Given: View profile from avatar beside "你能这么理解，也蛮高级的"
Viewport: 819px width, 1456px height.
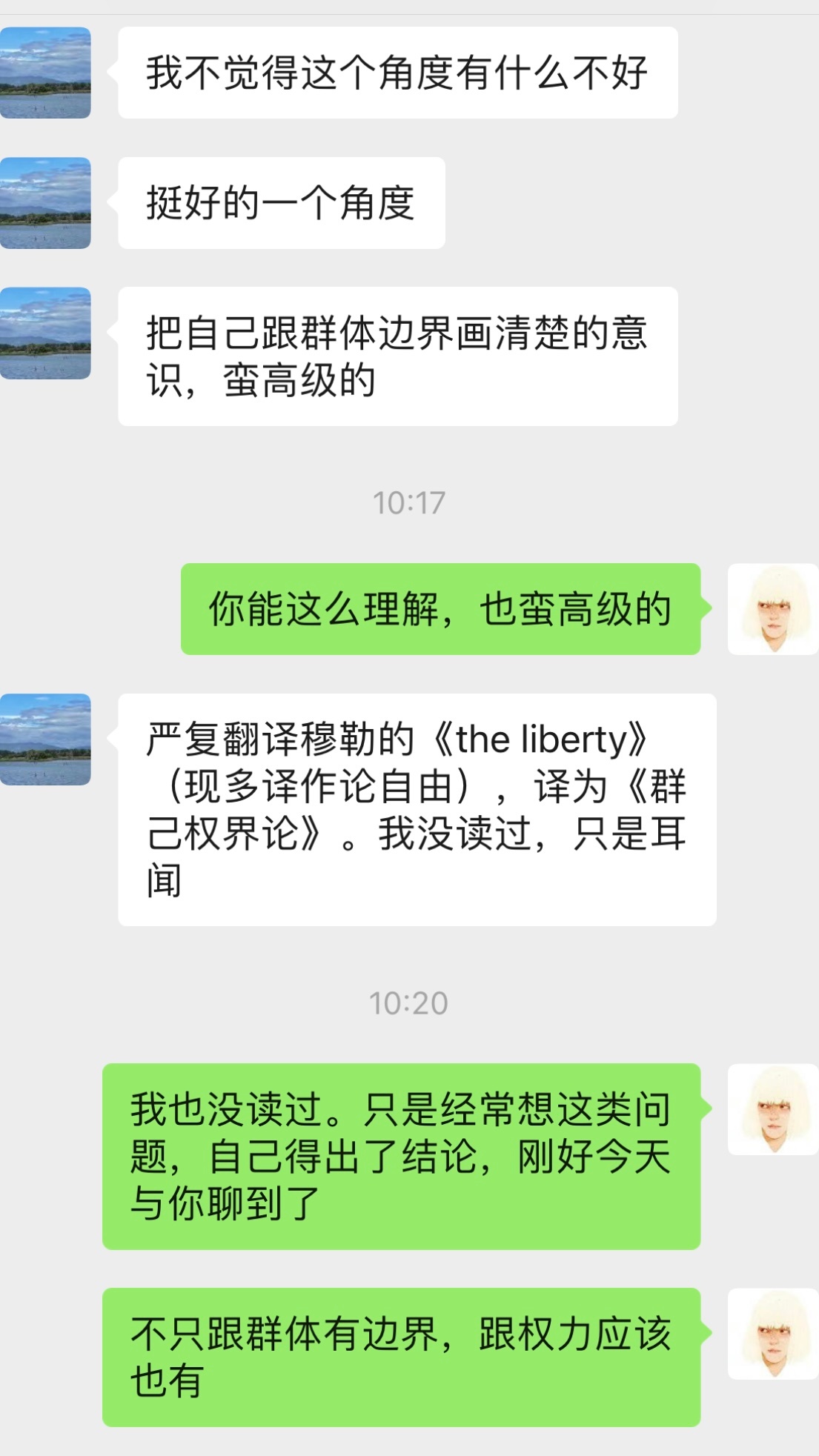Looking at the screenshot, I should coord(773,609).
